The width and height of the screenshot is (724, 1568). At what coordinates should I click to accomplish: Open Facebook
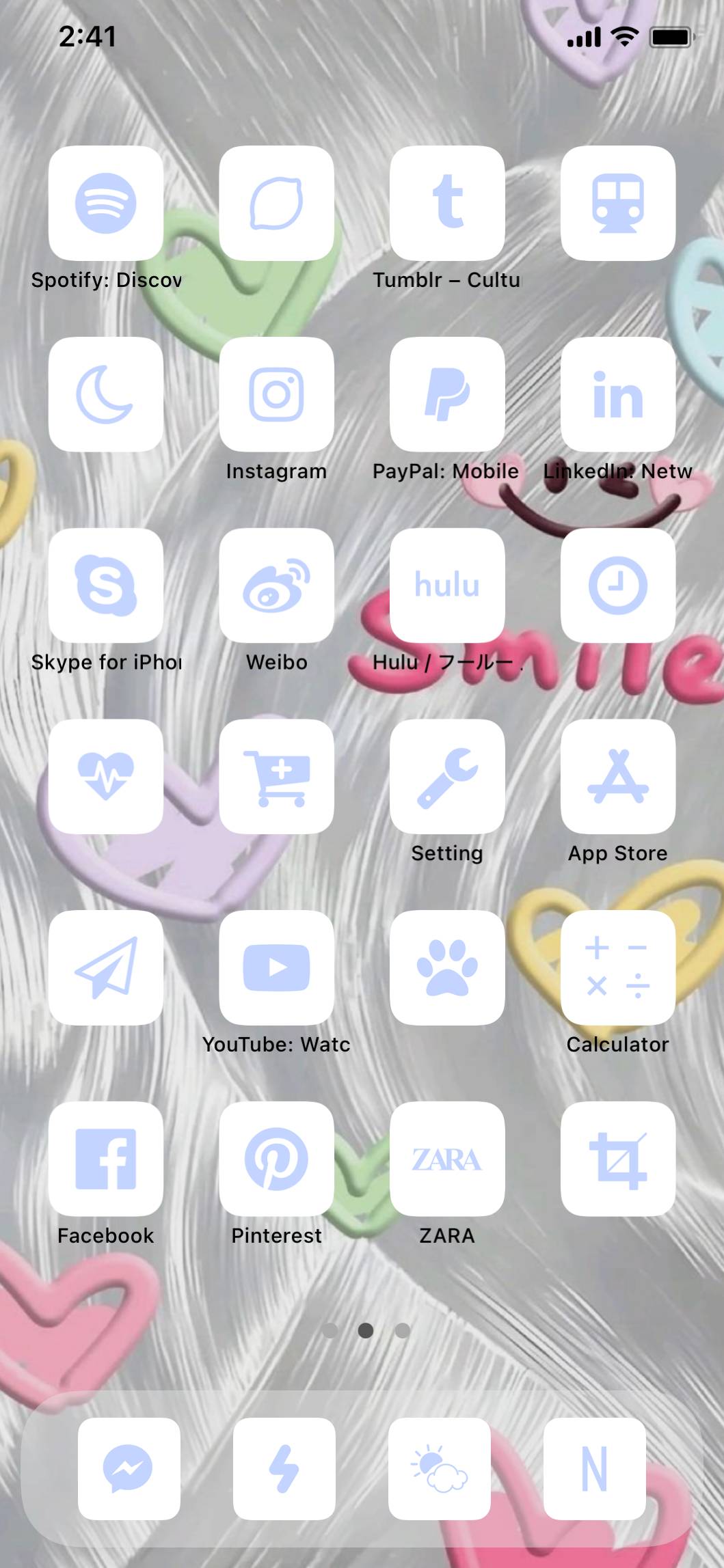pyautogui.click(x=105, y=1159)
